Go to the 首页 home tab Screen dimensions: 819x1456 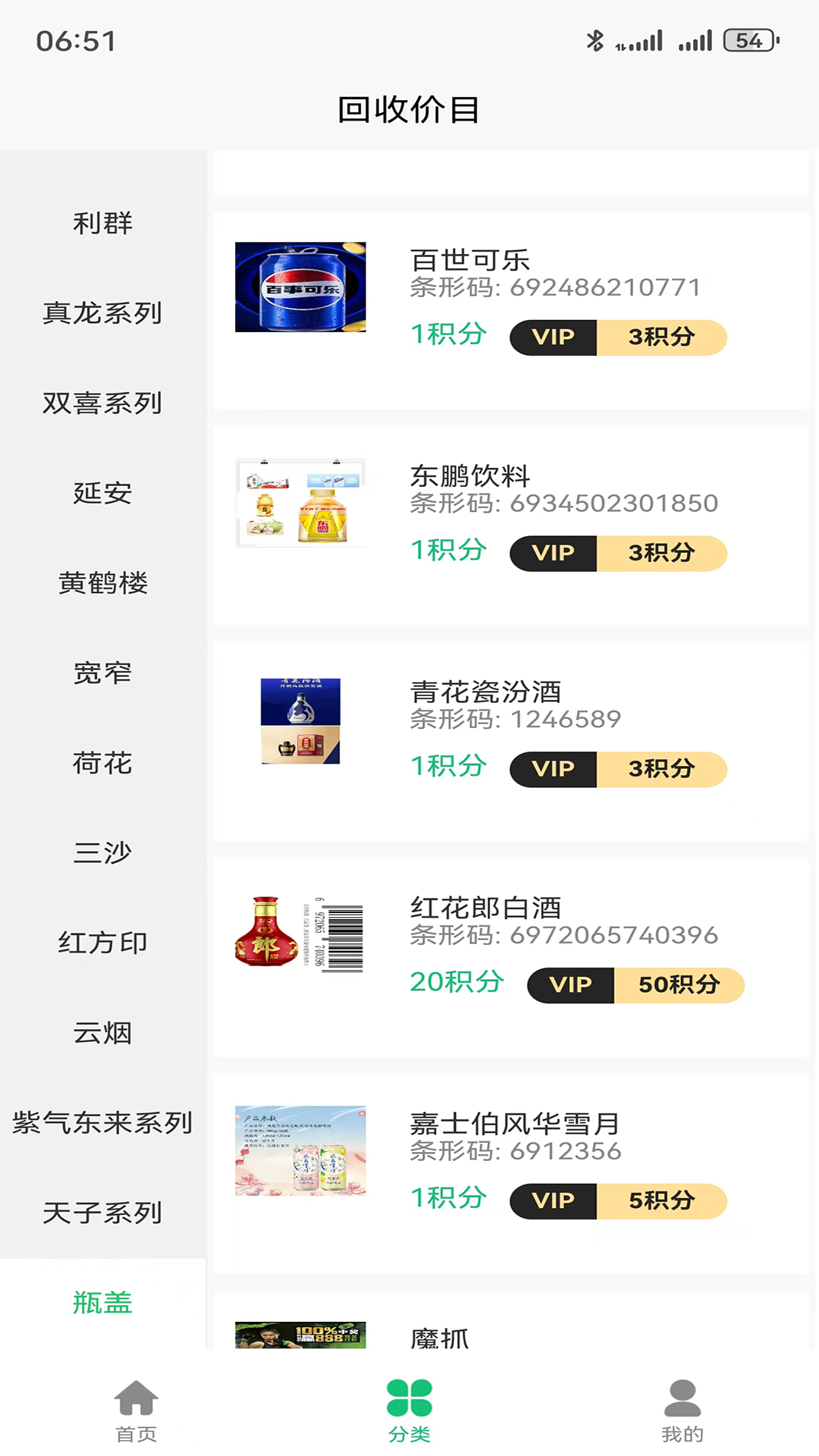pos(136,1410)
